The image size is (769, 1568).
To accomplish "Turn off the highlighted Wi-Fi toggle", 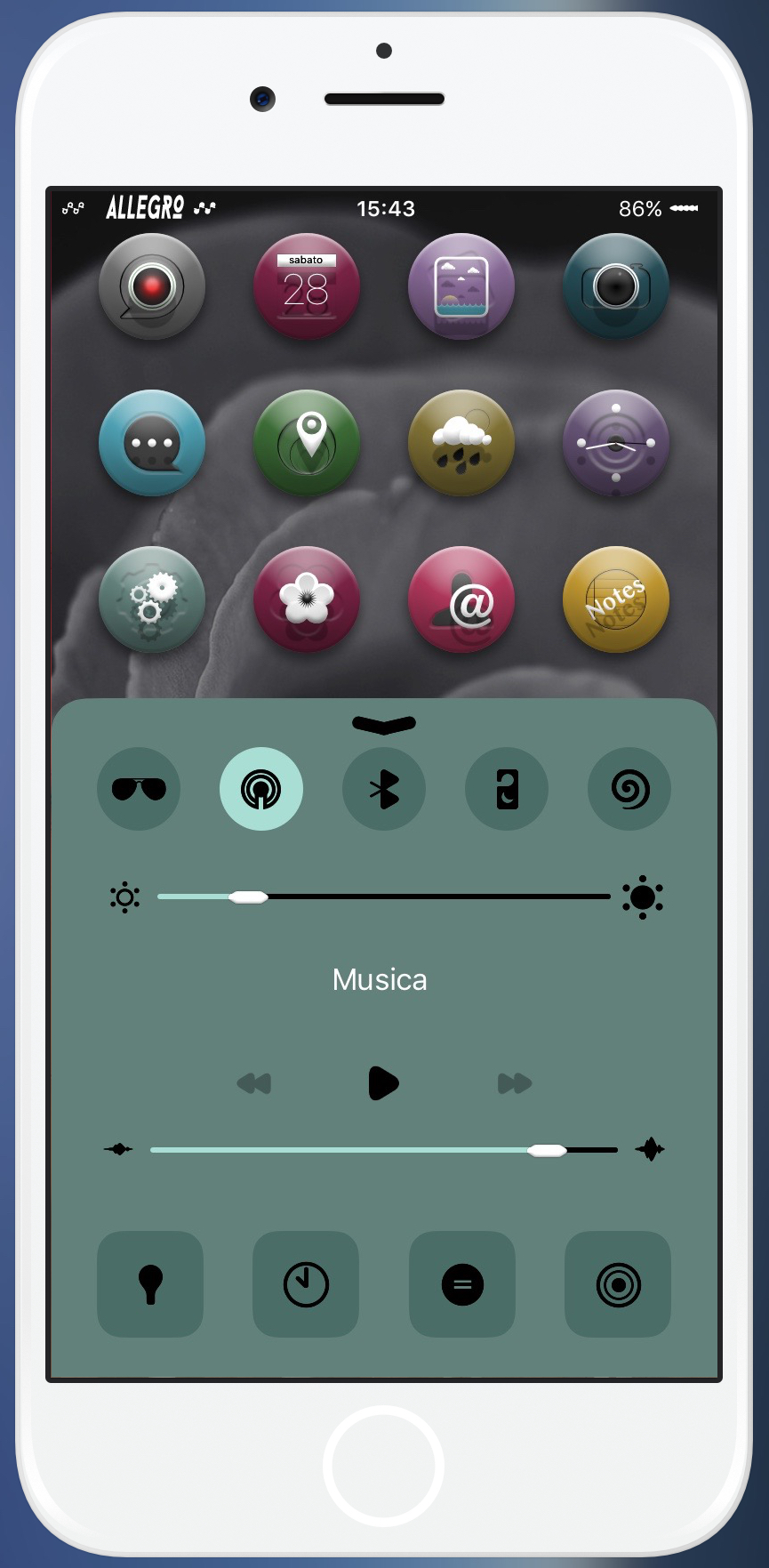I will [x=261, y=789].
